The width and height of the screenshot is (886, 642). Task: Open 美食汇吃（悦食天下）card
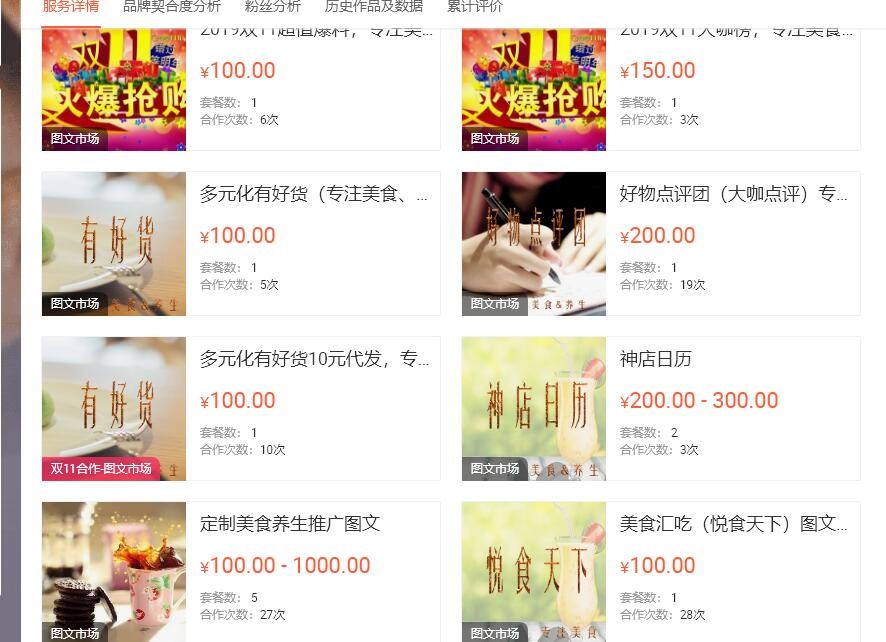(733, 524)
